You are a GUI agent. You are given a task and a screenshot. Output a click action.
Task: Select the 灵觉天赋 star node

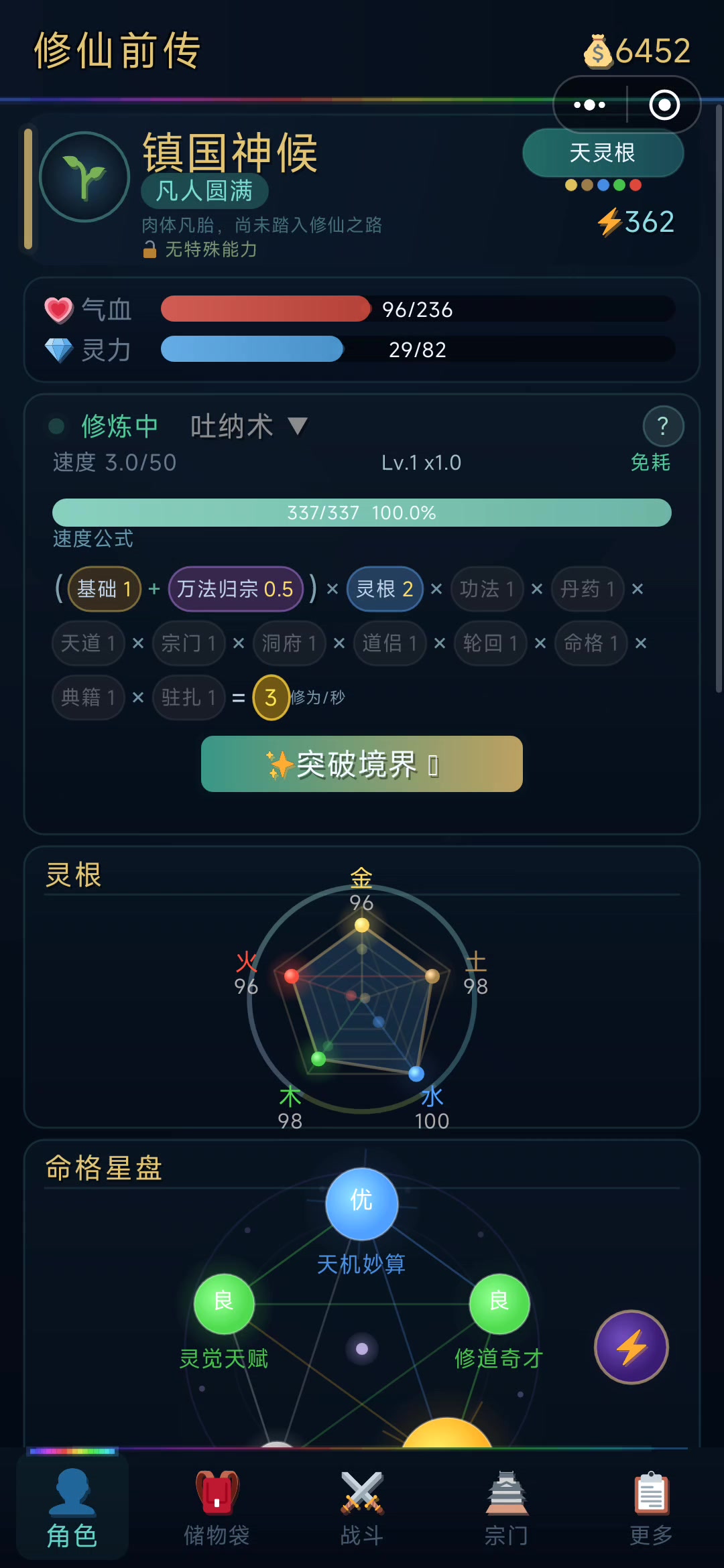(224, 1303)
